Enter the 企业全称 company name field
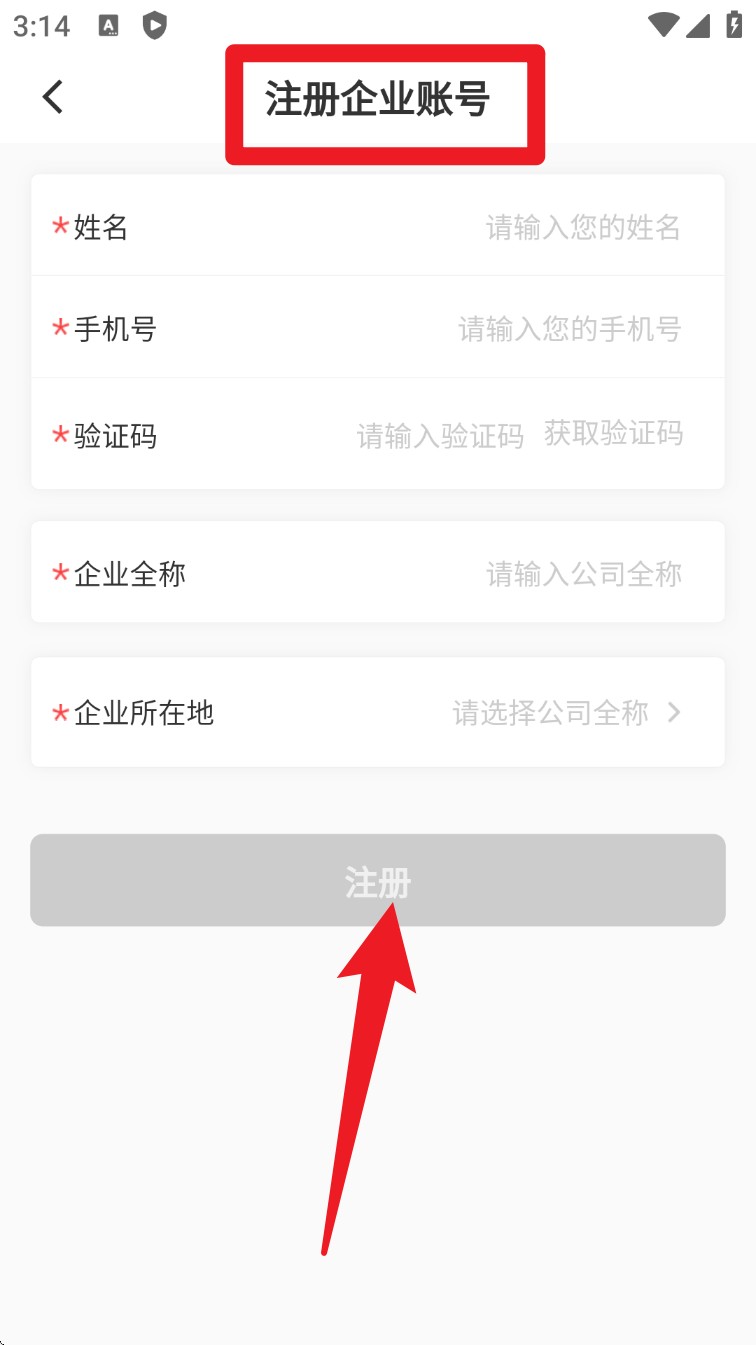The image size is (756, 1345). (x=583, y=574)
